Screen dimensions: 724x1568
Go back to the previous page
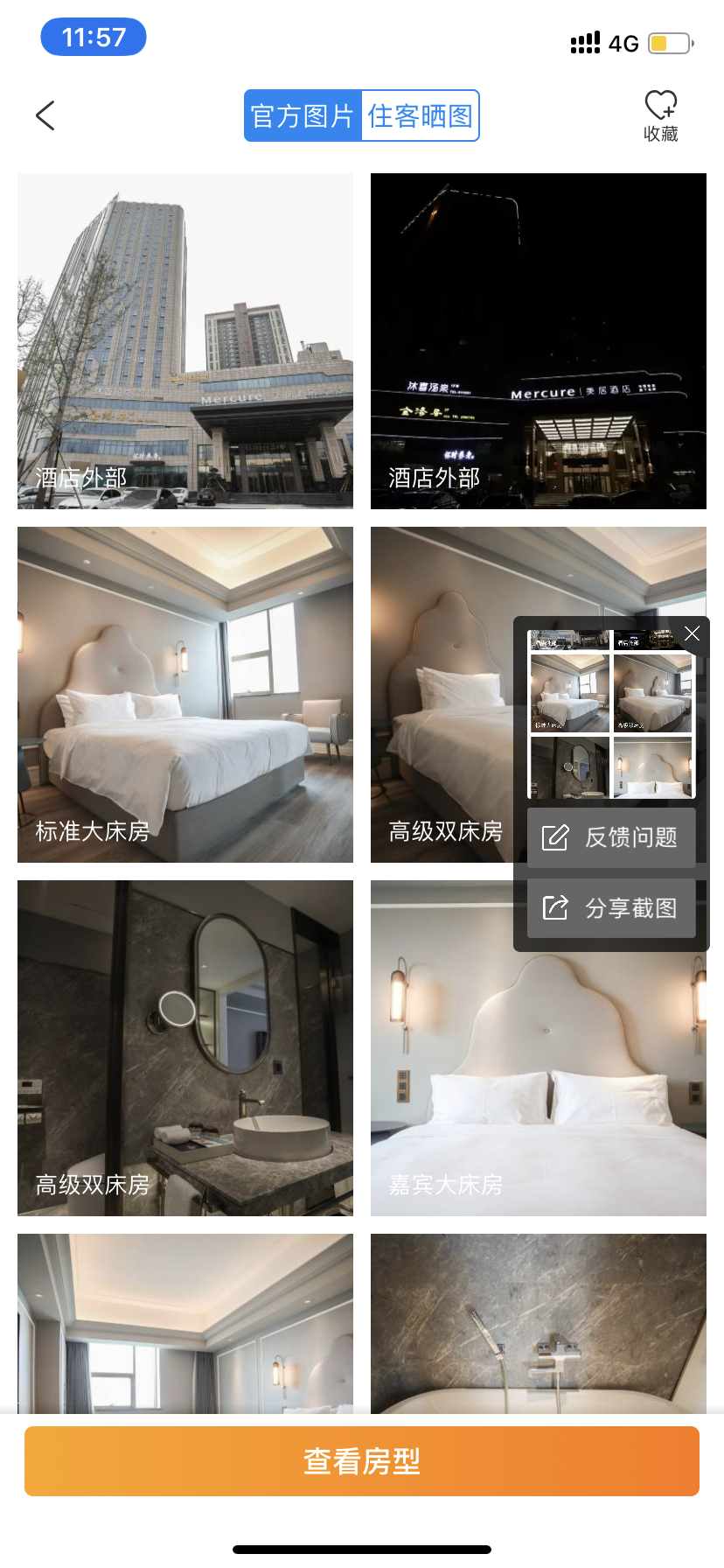point(45,115)
